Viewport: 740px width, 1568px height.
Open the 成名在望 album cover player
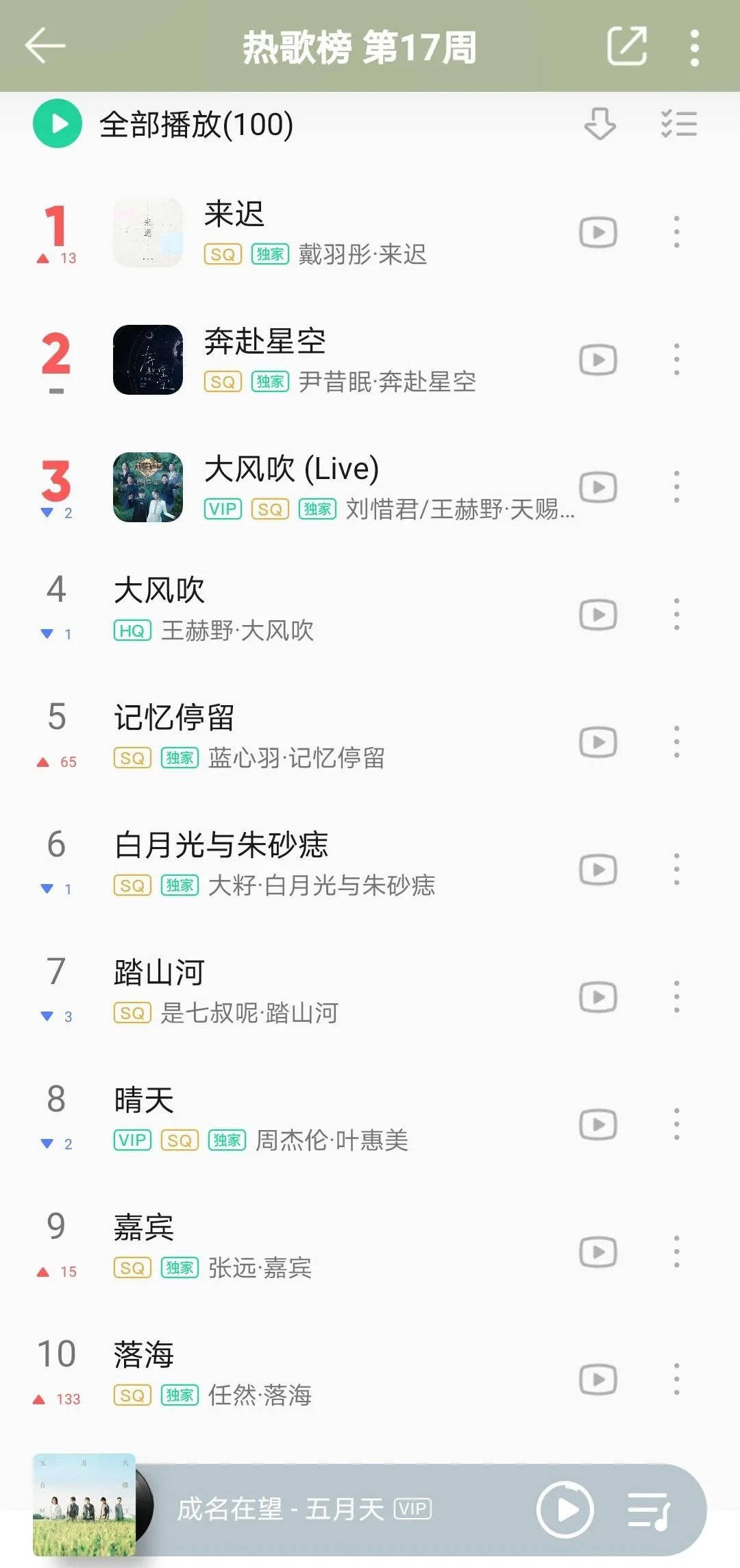(x=84, y=1504)
